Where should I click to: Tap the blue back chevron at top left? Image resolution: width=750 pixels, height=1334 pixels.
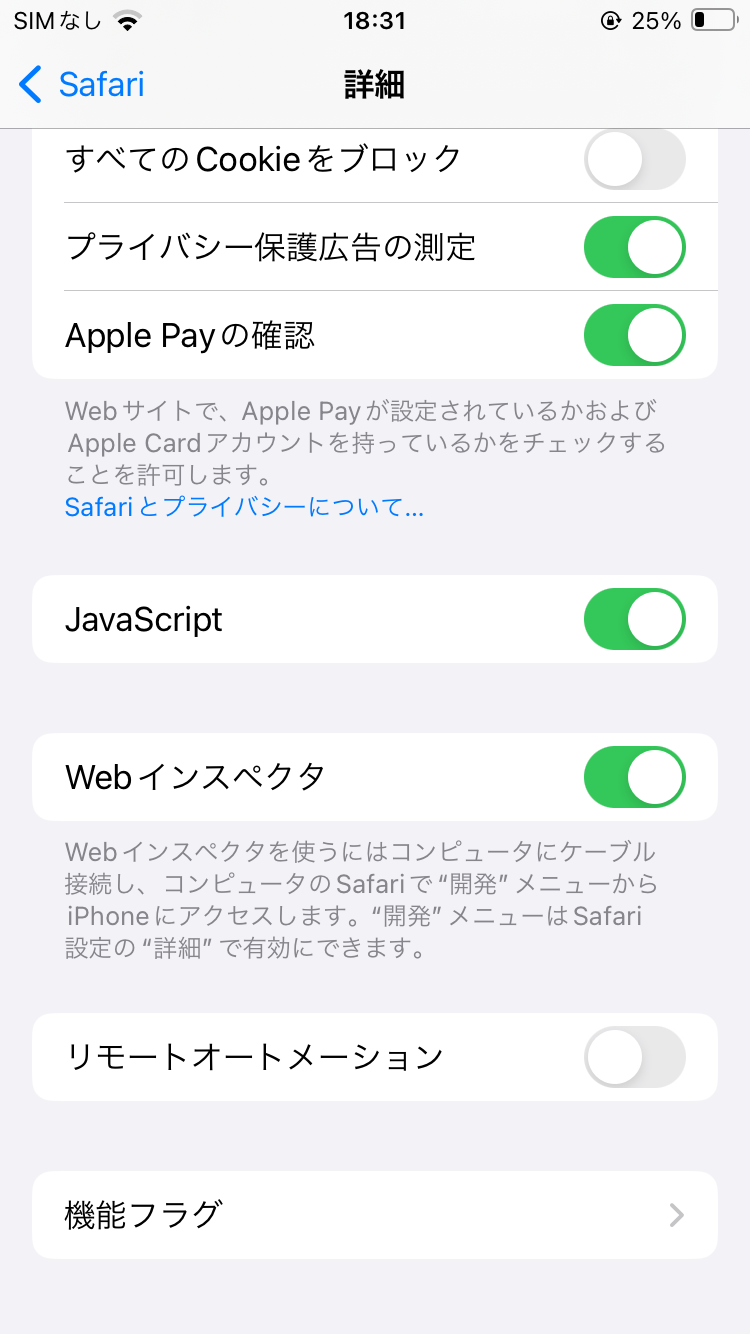tap(28, 86)
